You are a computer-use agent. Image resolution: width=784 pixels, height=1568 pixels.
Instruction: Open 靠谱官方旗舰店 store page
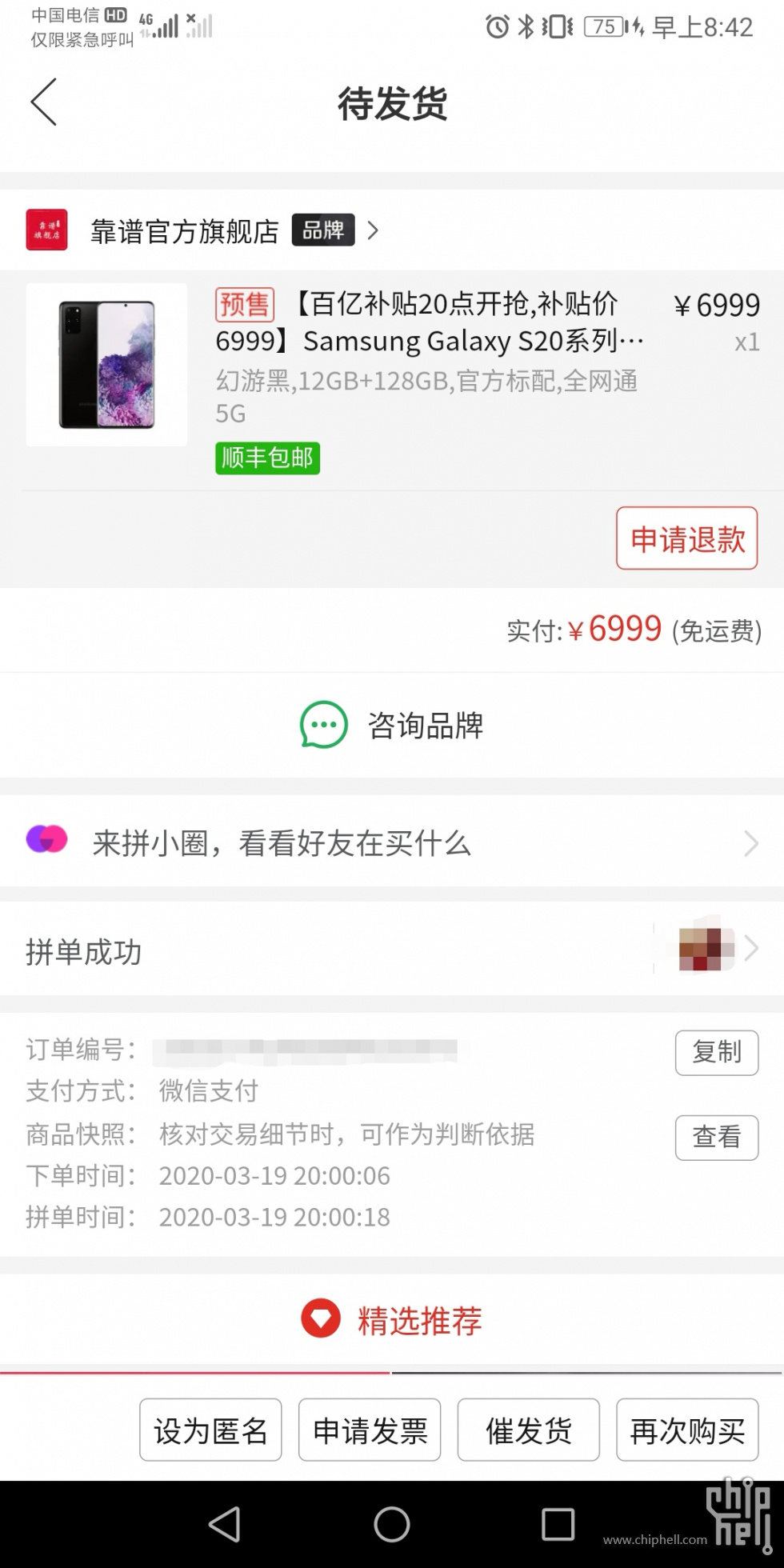tap(184, 231)
